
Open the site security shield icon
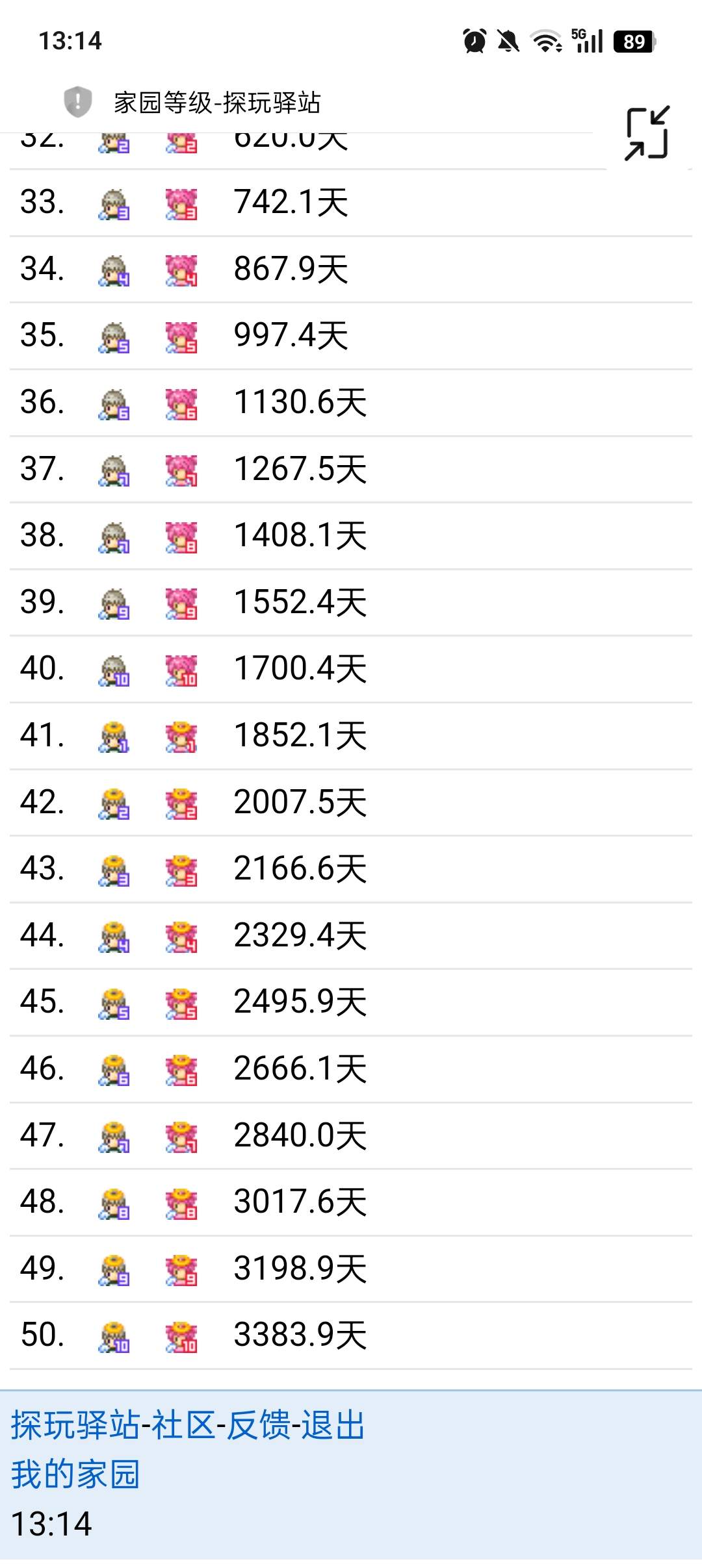point(77,102)
